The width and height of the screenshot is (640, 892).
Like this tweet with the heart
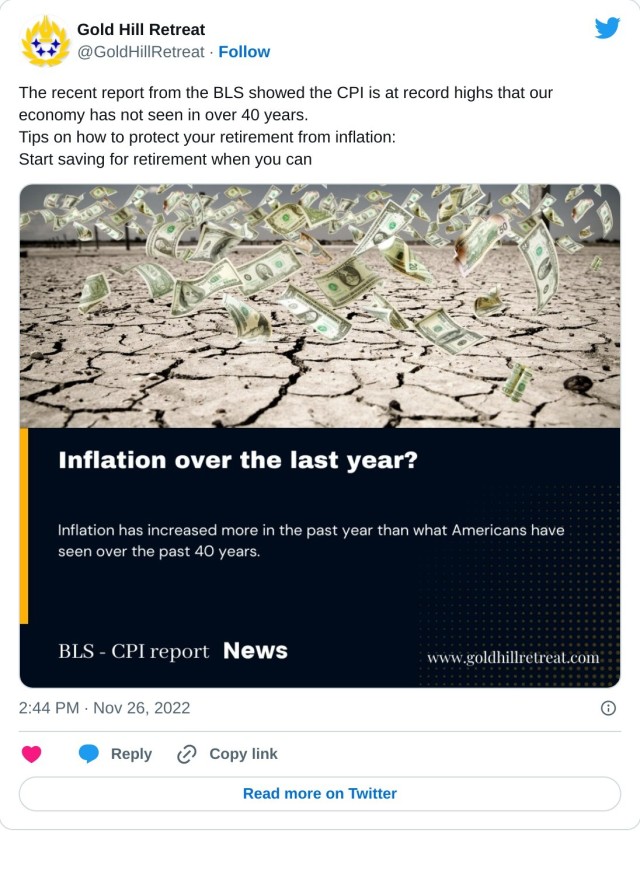(x=32, y=754)
